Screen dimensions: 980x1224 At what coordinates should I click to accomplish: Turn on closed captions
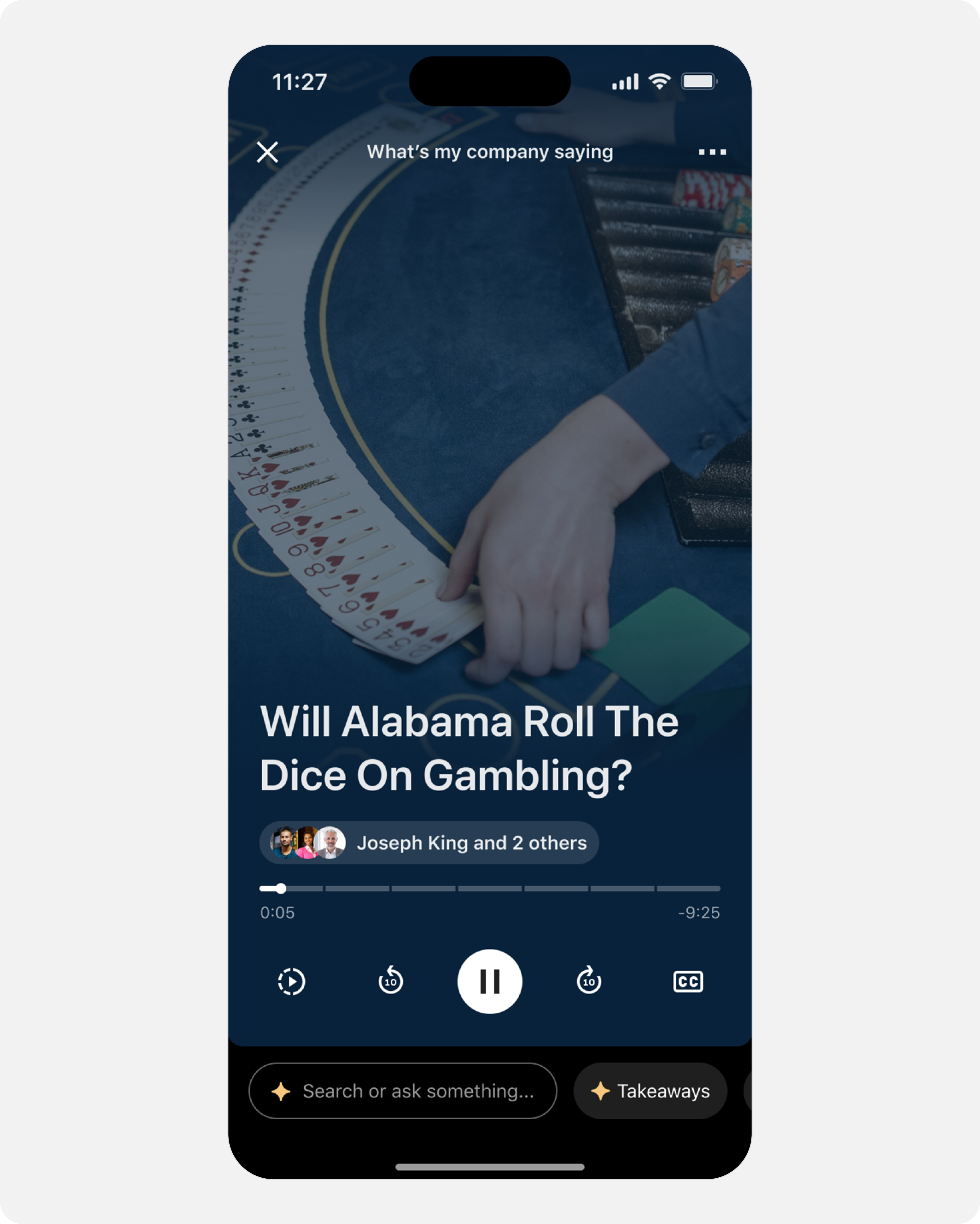click(688, 982)
